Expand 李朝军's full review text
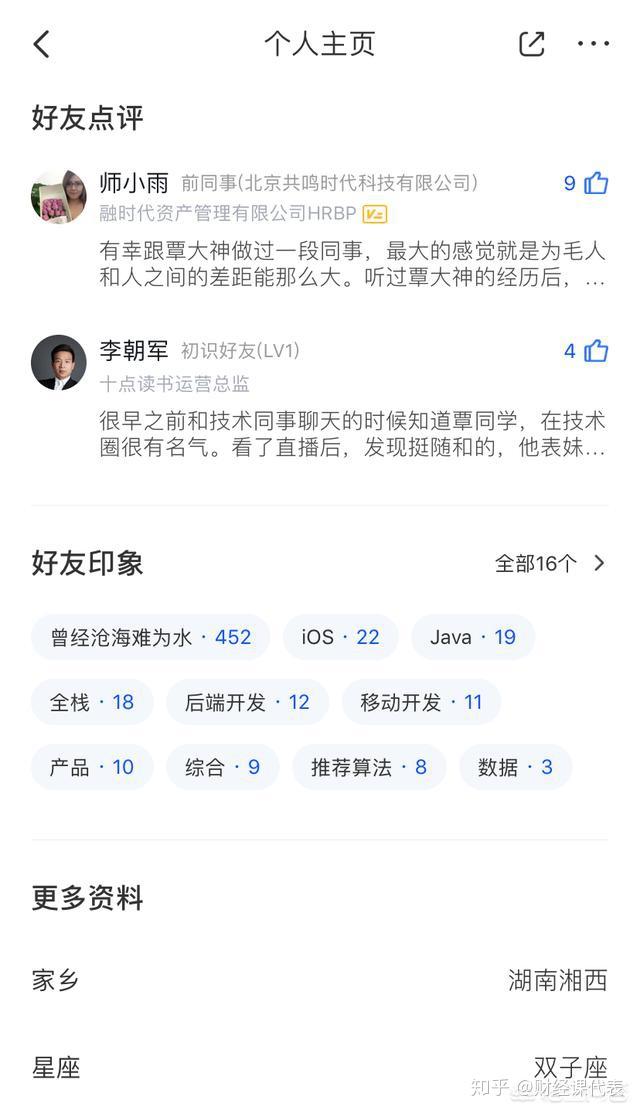Screen dimensions: 640x1114 click(352, 433)
